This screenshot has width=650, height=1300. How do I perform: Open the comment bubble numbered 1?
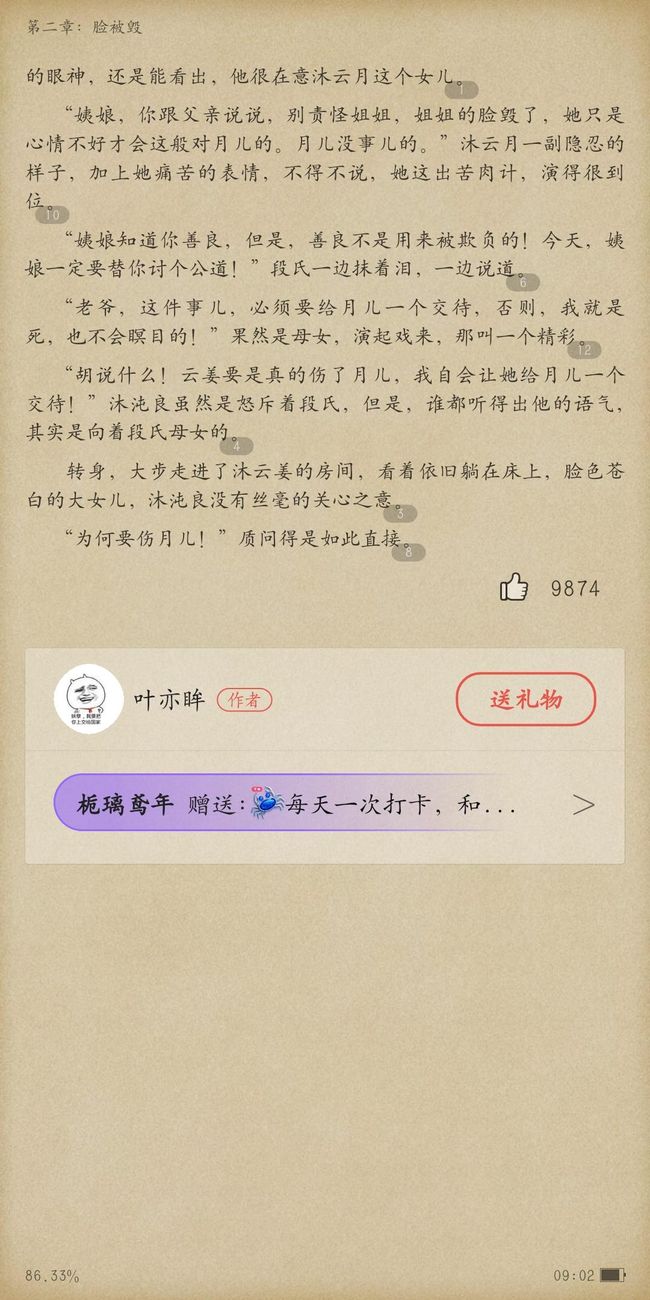(461, 90)
